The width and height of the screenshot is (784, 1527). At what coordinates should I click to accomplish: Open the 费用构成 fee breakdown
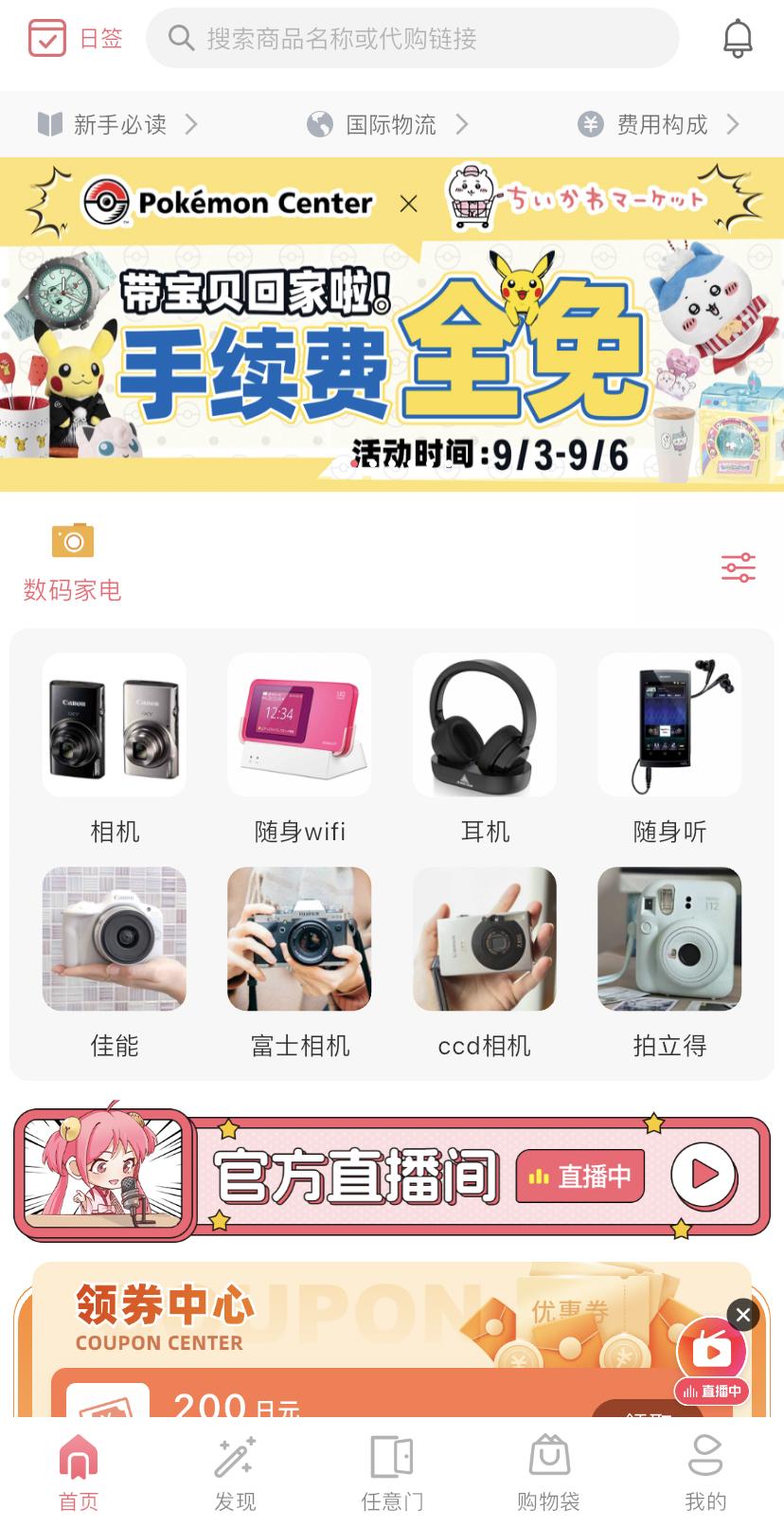tap(659, 124)
